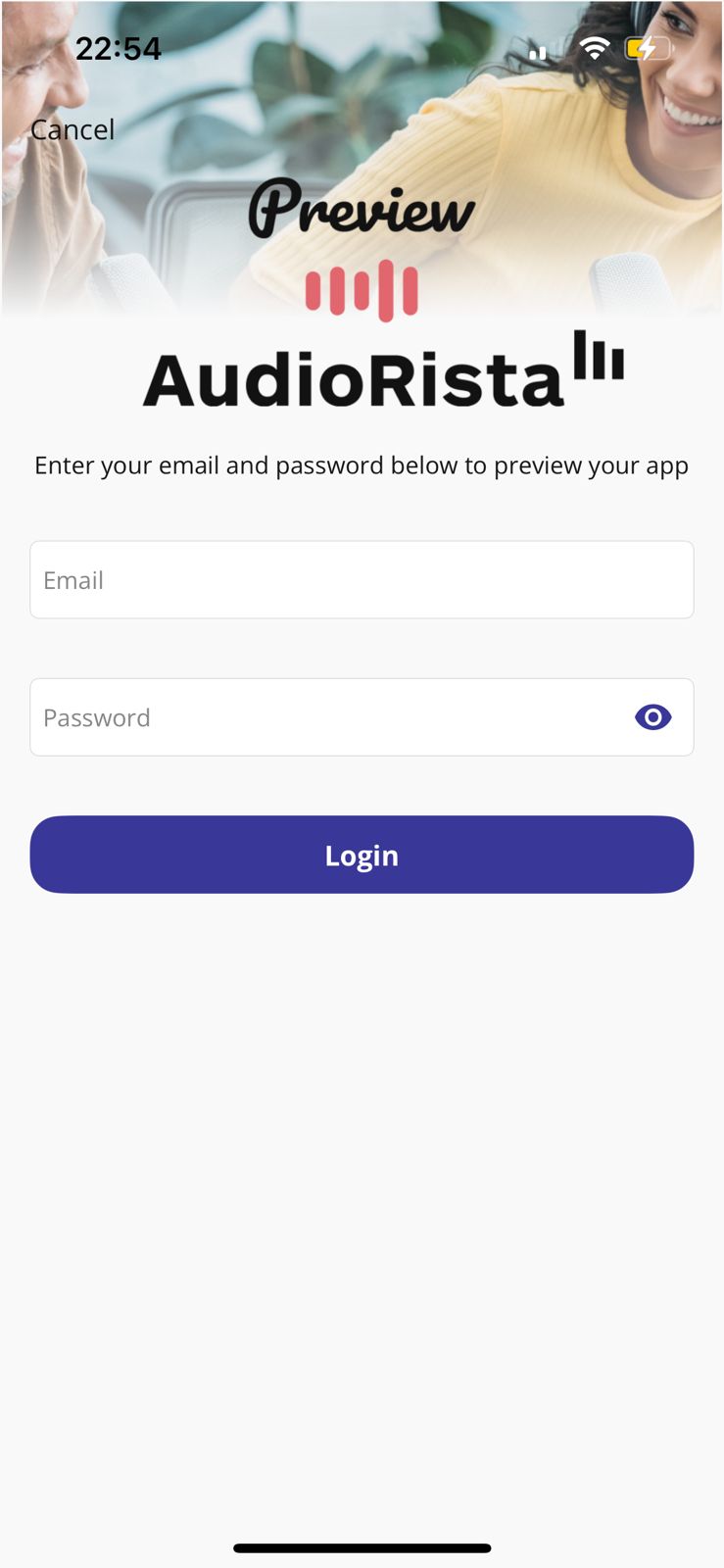This screenshot has height=1568, width=724.
Task: Tap Cancel to leave the preview login
Action: tap(72, 129)
